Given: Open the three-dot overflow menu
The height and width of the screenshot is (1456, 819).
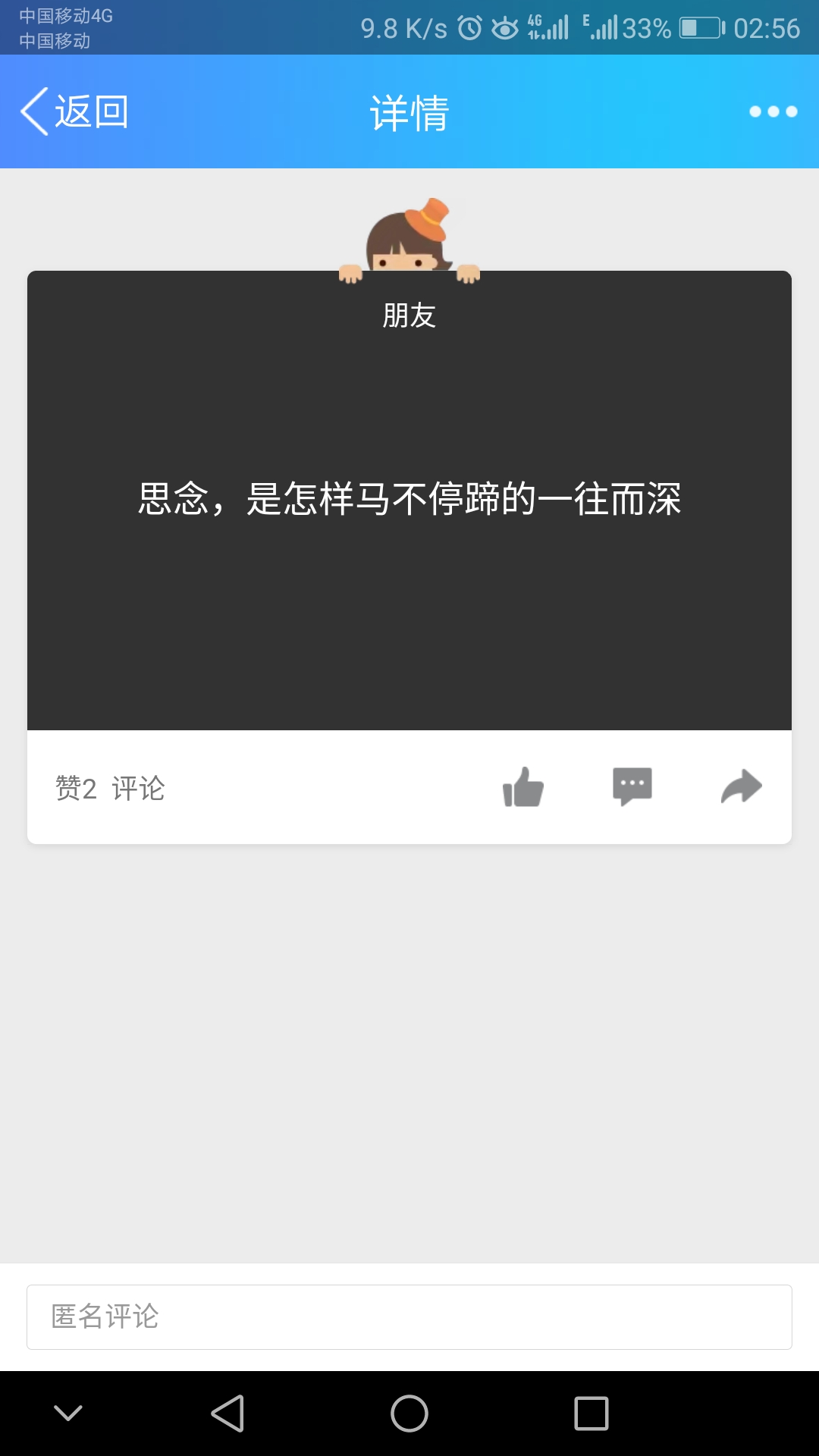Looking at the screenshot, I should point(773,111).
